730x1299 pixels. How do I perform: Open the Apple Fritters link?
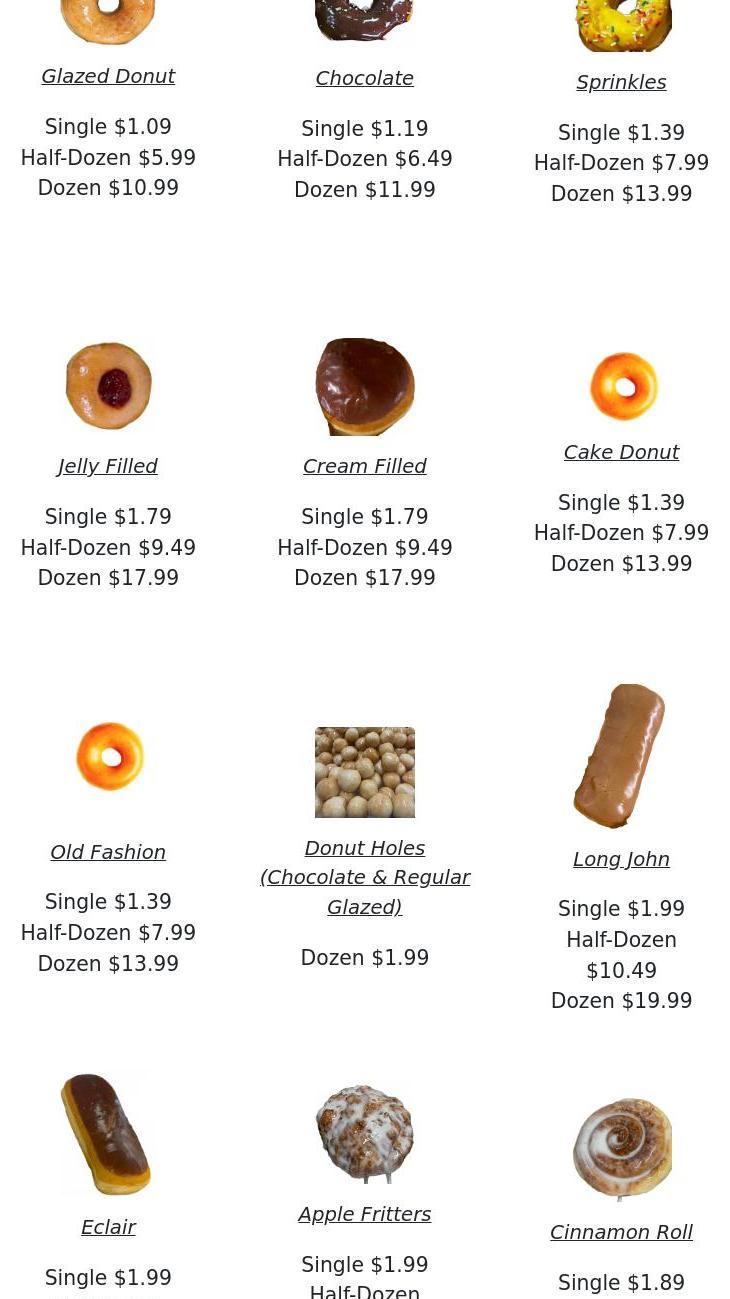pos(364,1214)
